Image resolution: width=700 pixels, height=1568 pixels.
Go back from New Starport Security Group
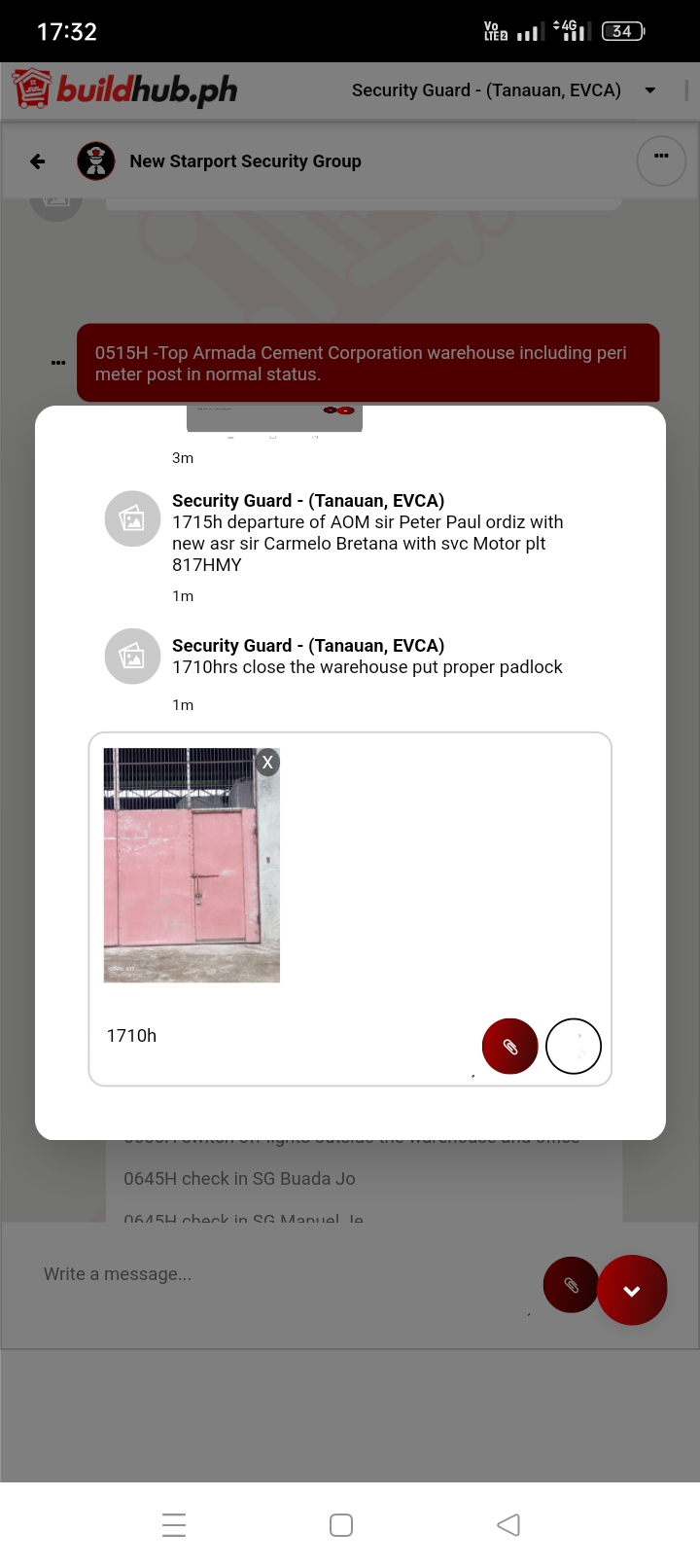pyautogui.click(x=38, y=161)
